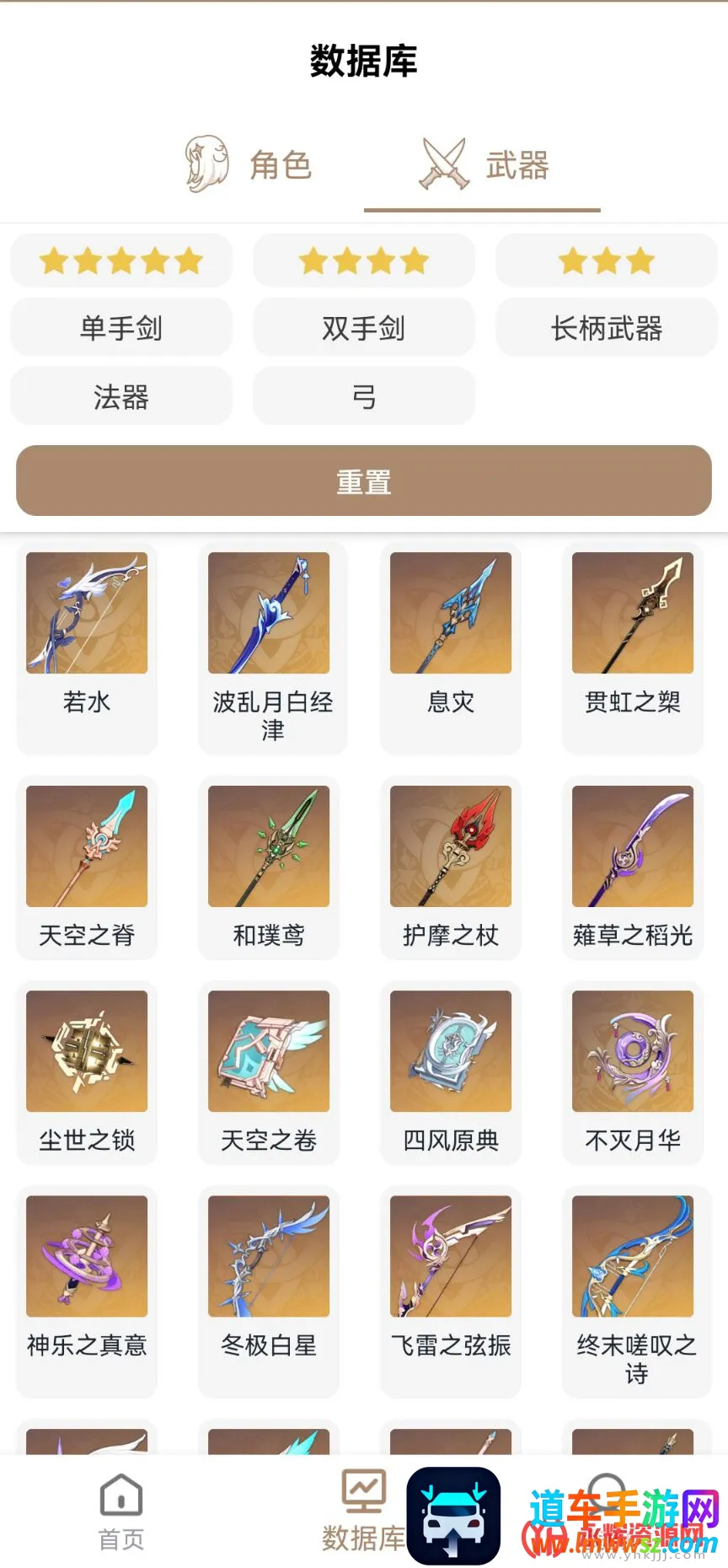Choose the 长柄武器 filter
The height and width of the screenshot is (1568, 728).
pos(607,328)
